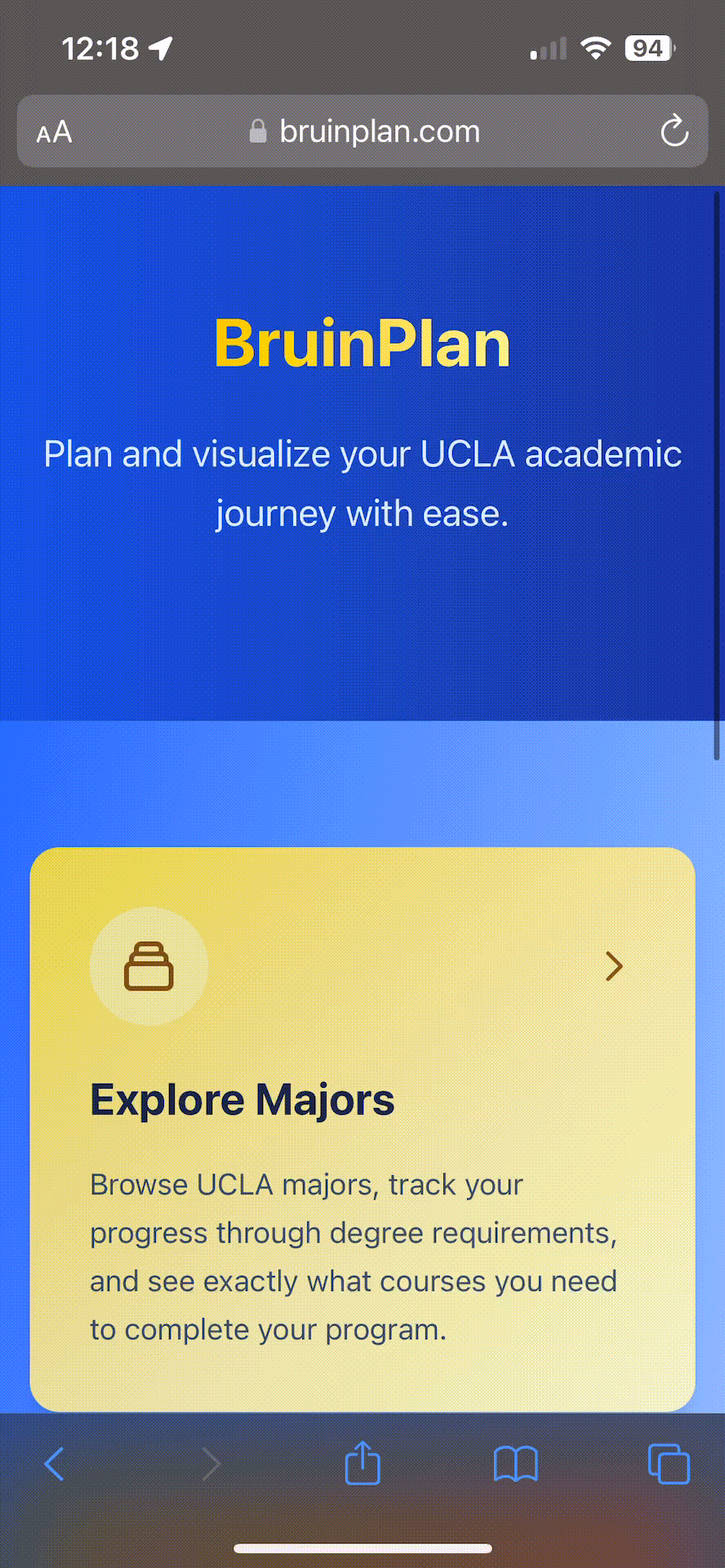This screenshot has height=1568, width=725.
Task: Tap the forward navigation arrow
Action: click(210, 1463)
